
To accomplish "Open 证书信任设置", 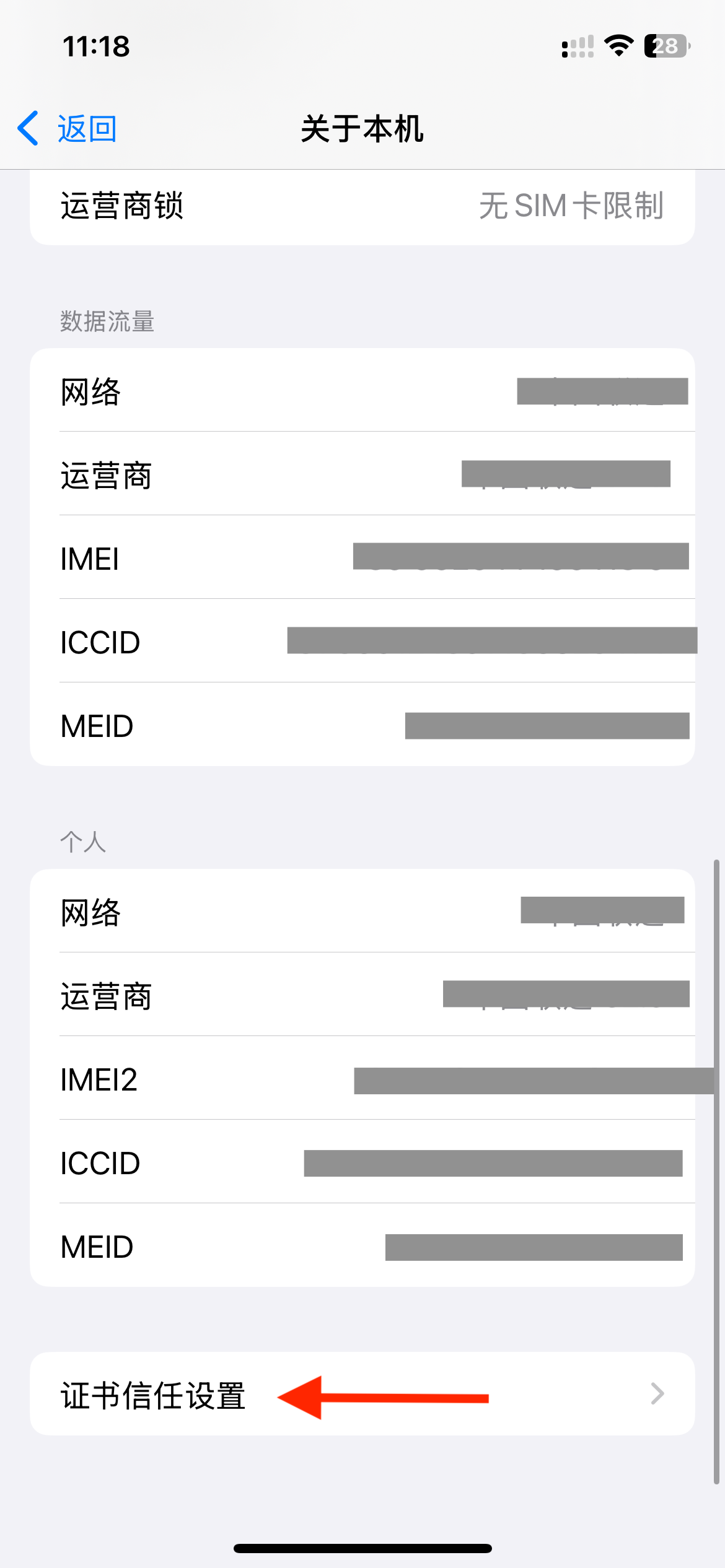I will (362, 1395).
